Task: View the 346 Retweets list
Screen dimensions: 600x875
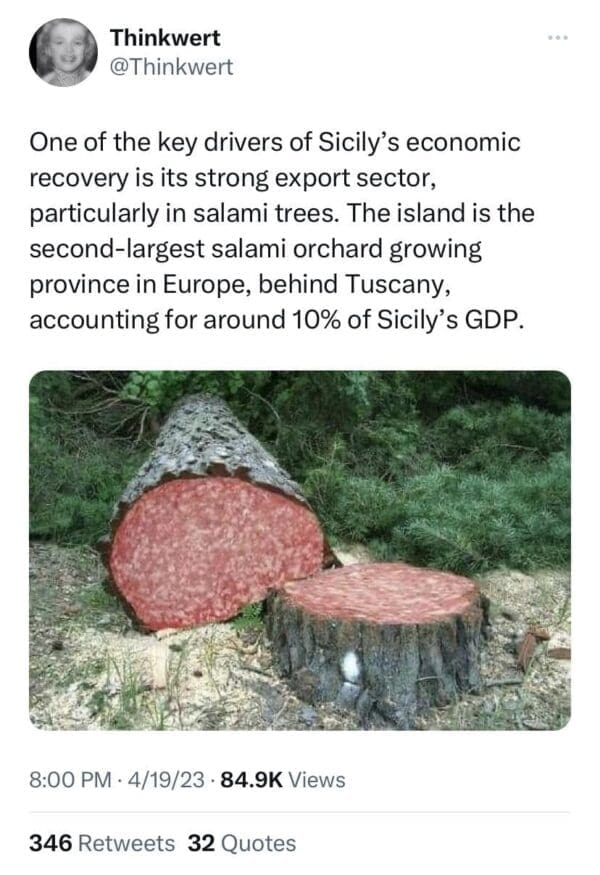Action: click(102, 843)
